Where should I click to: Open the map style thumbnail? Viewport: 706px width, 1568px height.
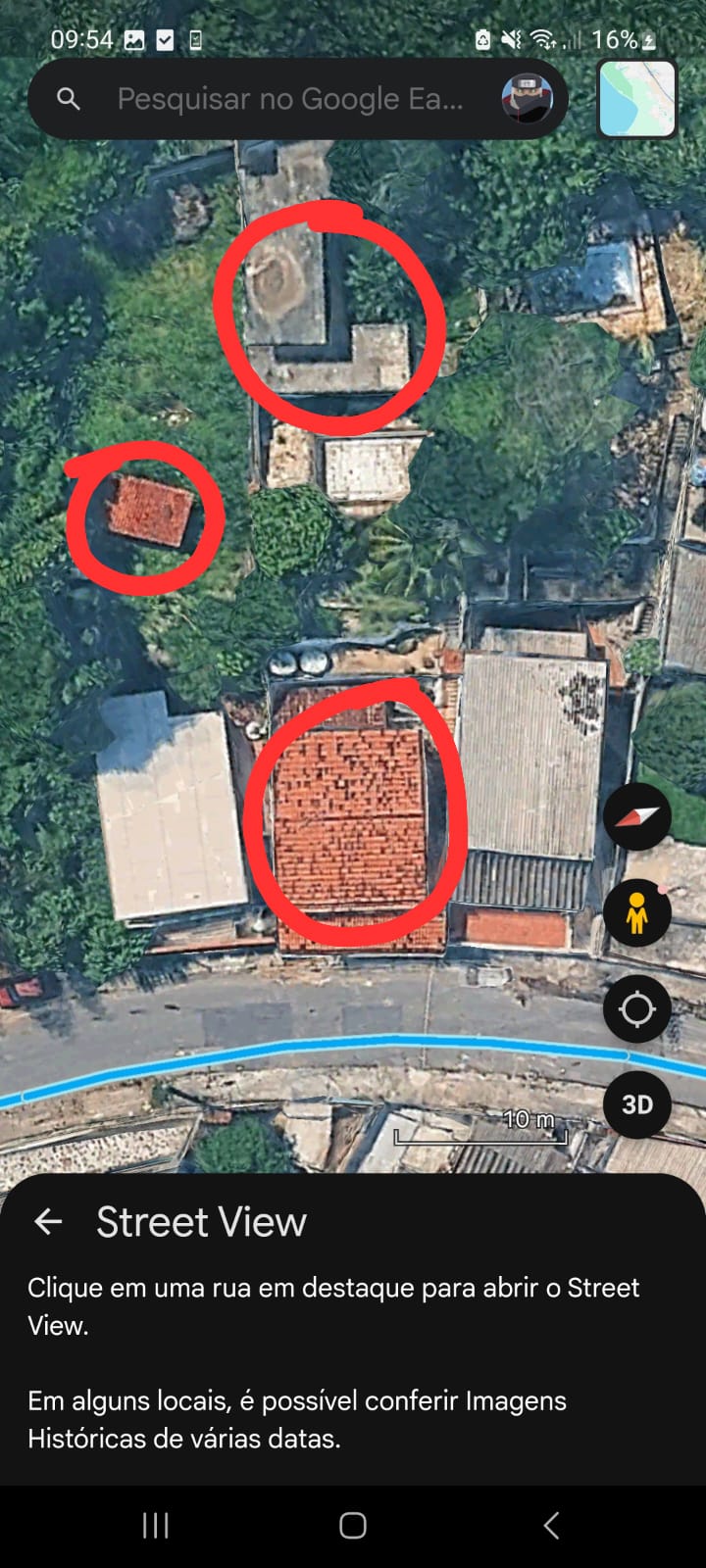coord(637,99)
